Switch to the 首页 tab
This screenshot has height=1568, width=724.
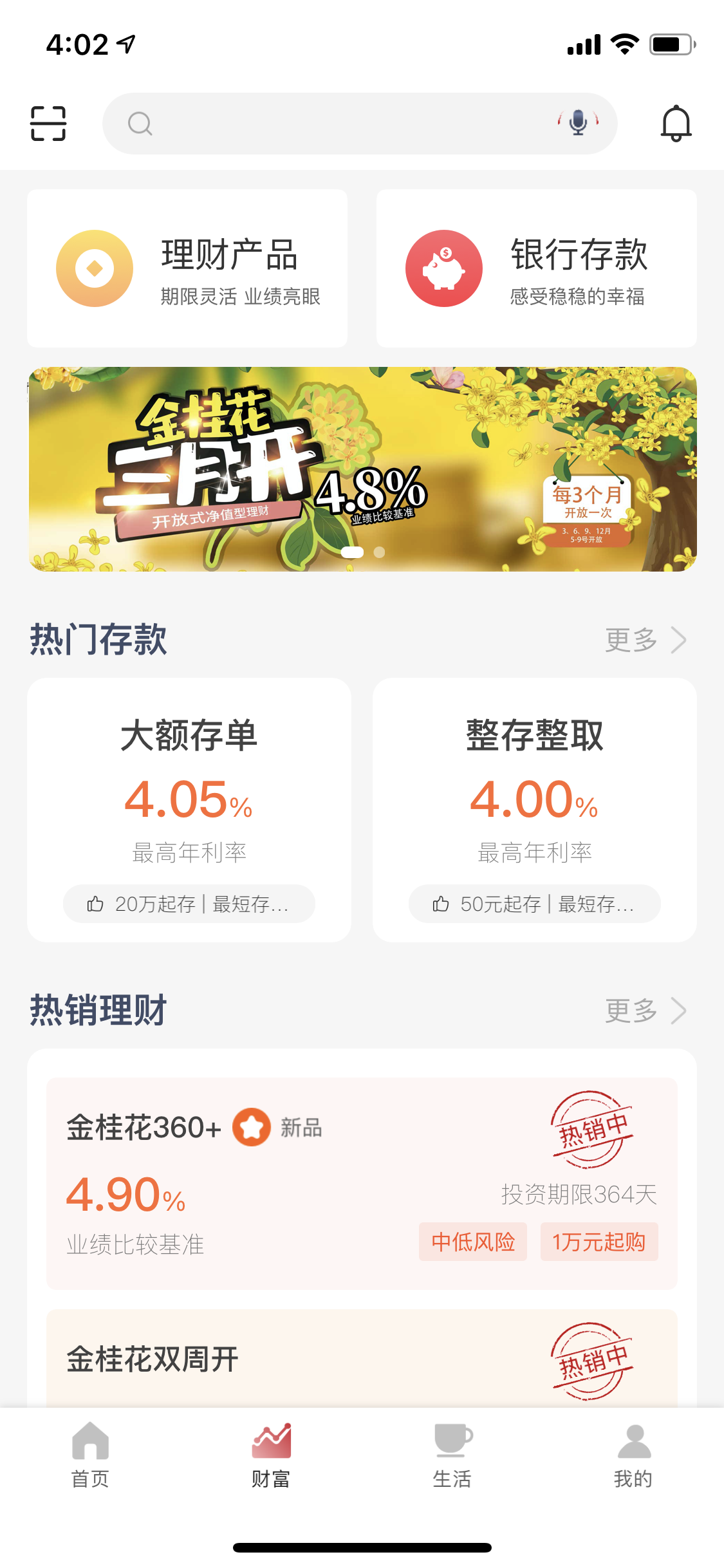[x=90, y=1455]
